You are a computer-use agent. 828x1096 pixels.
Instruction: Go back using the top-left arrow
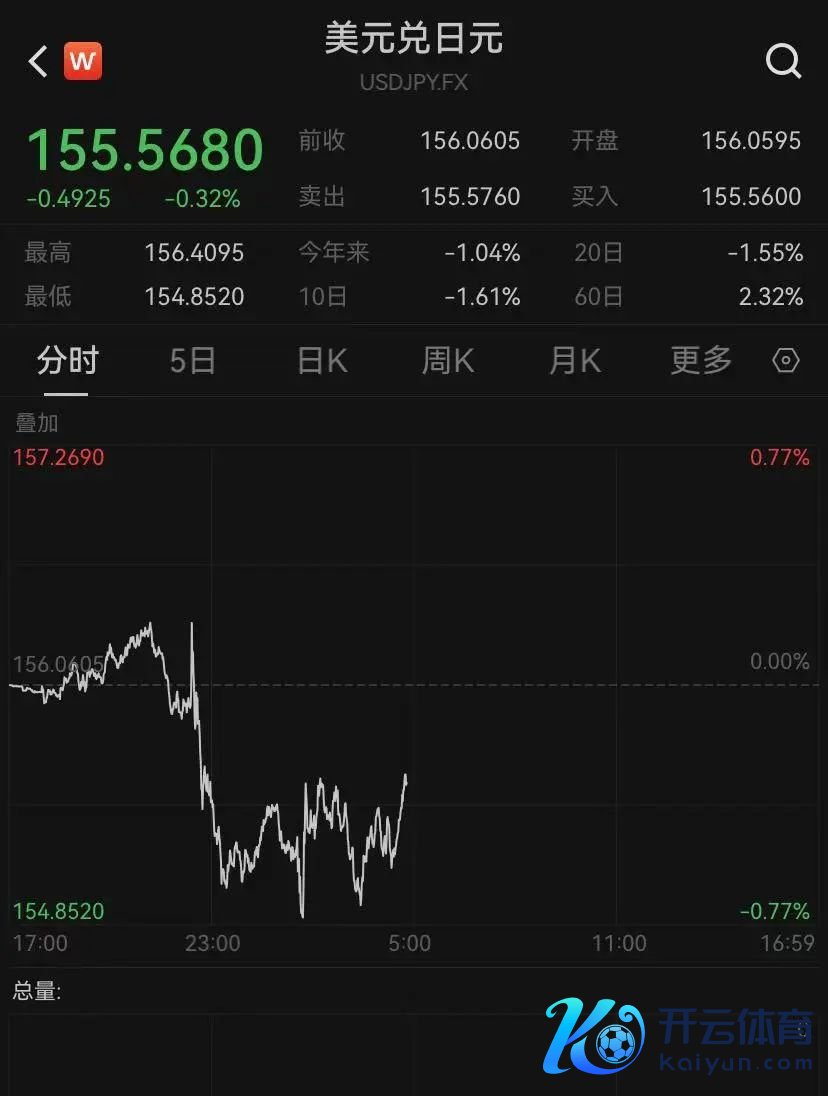point(38,62)
